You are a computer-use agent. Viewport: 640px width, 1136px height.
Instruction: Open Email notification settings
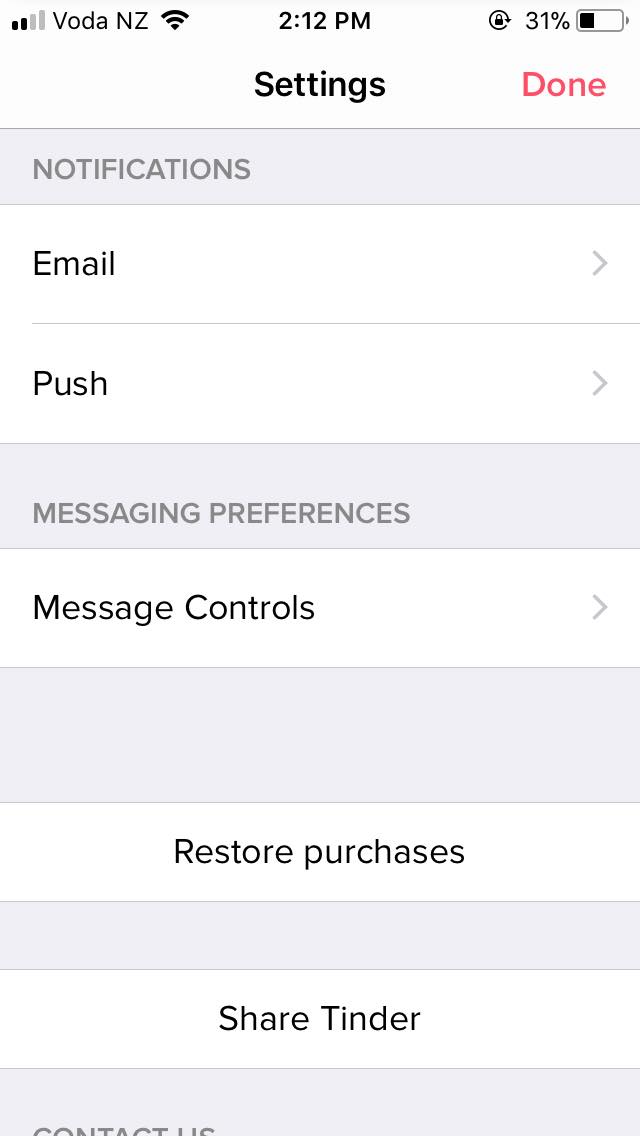[320, 264]
